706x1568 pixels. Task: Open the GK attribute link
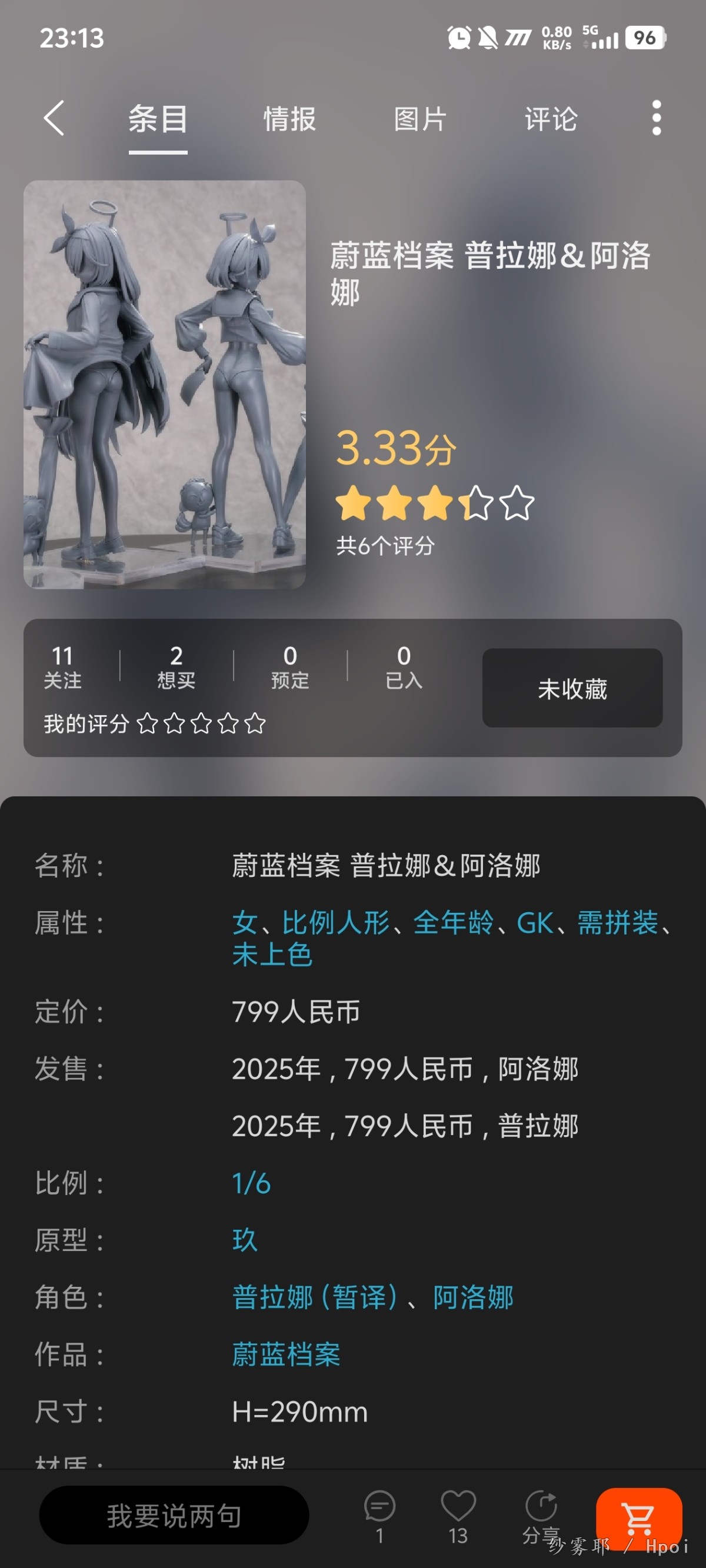pos(535,923)
